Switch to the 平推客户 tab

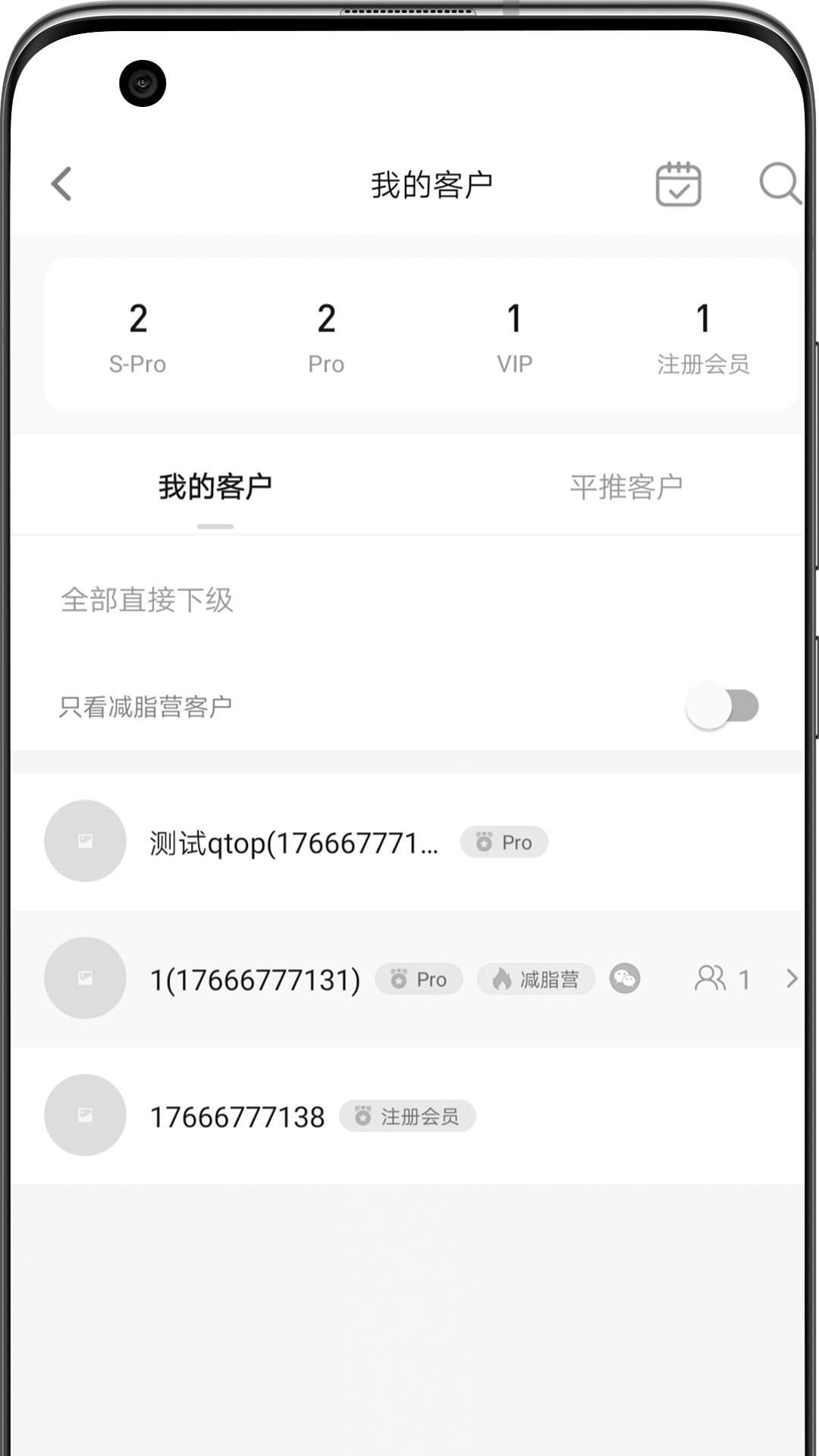[627, 486]
